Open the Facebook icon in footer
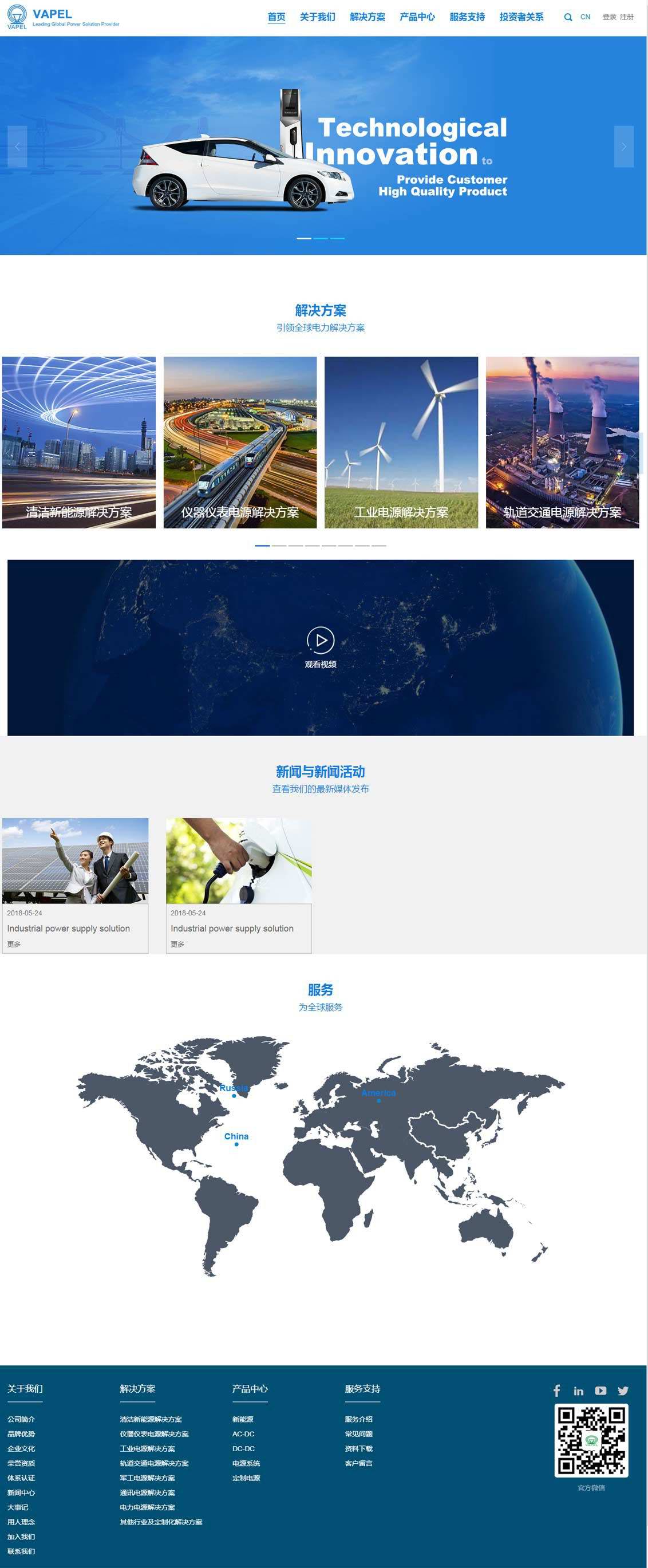648x1568 pixels. [x=557, y=1391]
